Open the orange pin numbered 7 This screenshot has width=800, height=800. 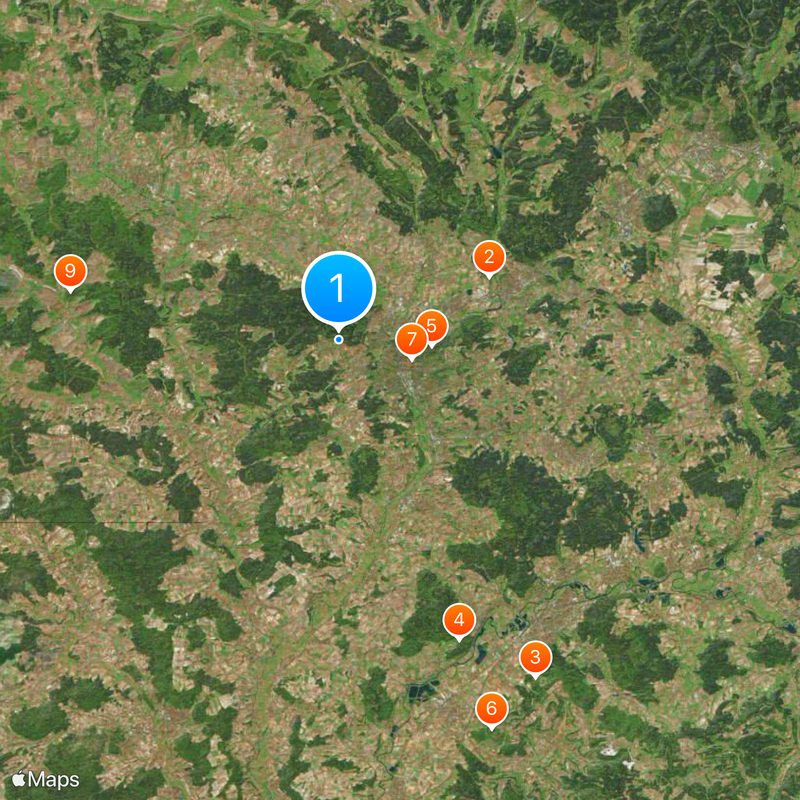point(410,340)
